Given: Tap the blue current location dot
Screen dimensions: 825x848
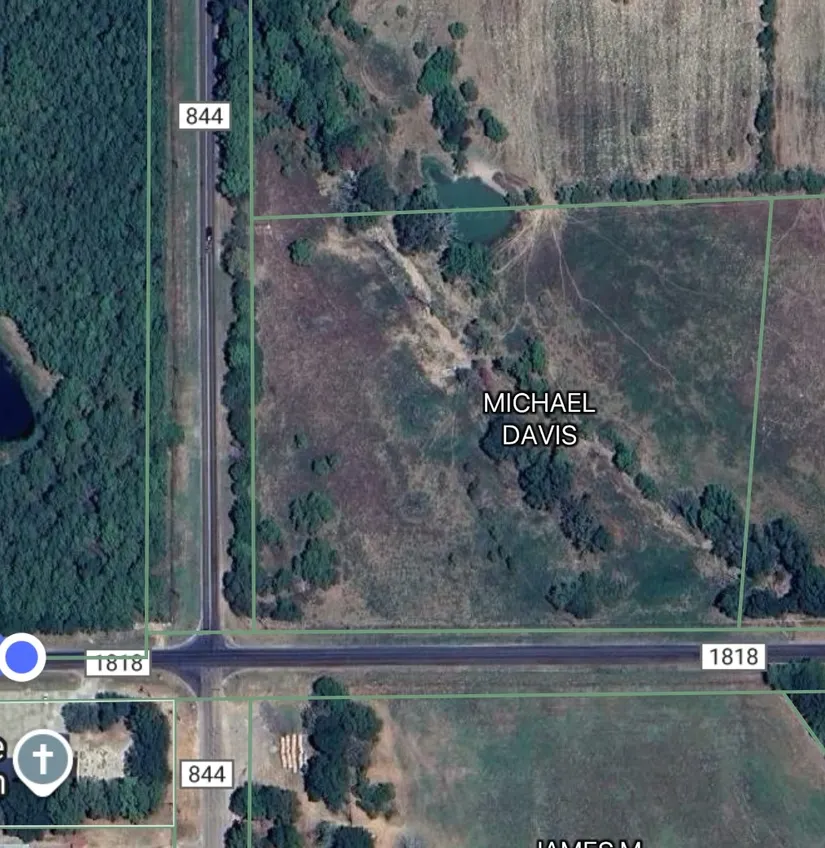Looking at the screenshot, I should [22, 657].
